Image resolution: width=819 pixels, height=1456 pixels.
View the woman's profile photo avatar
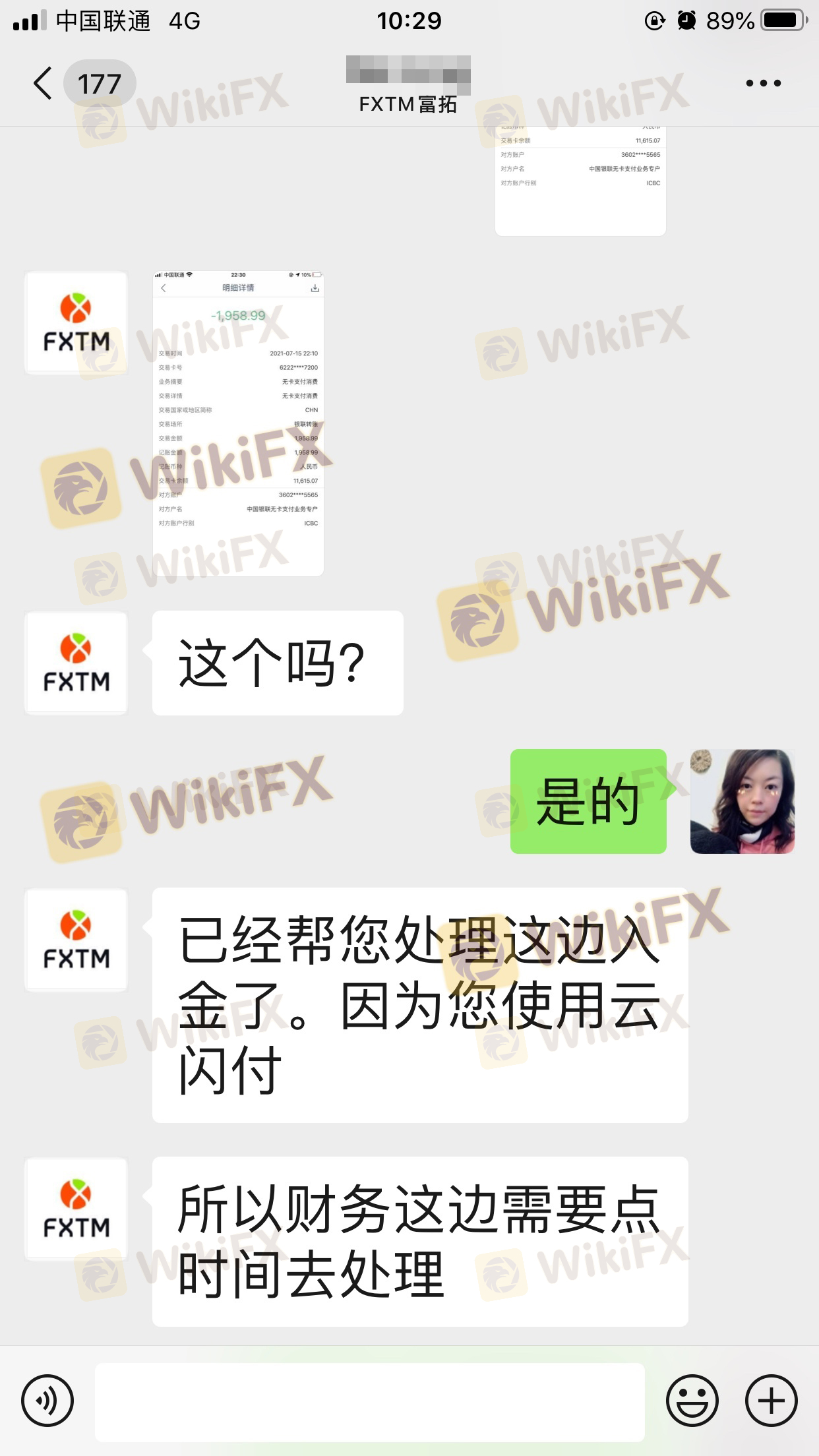[x=742, y=801]
